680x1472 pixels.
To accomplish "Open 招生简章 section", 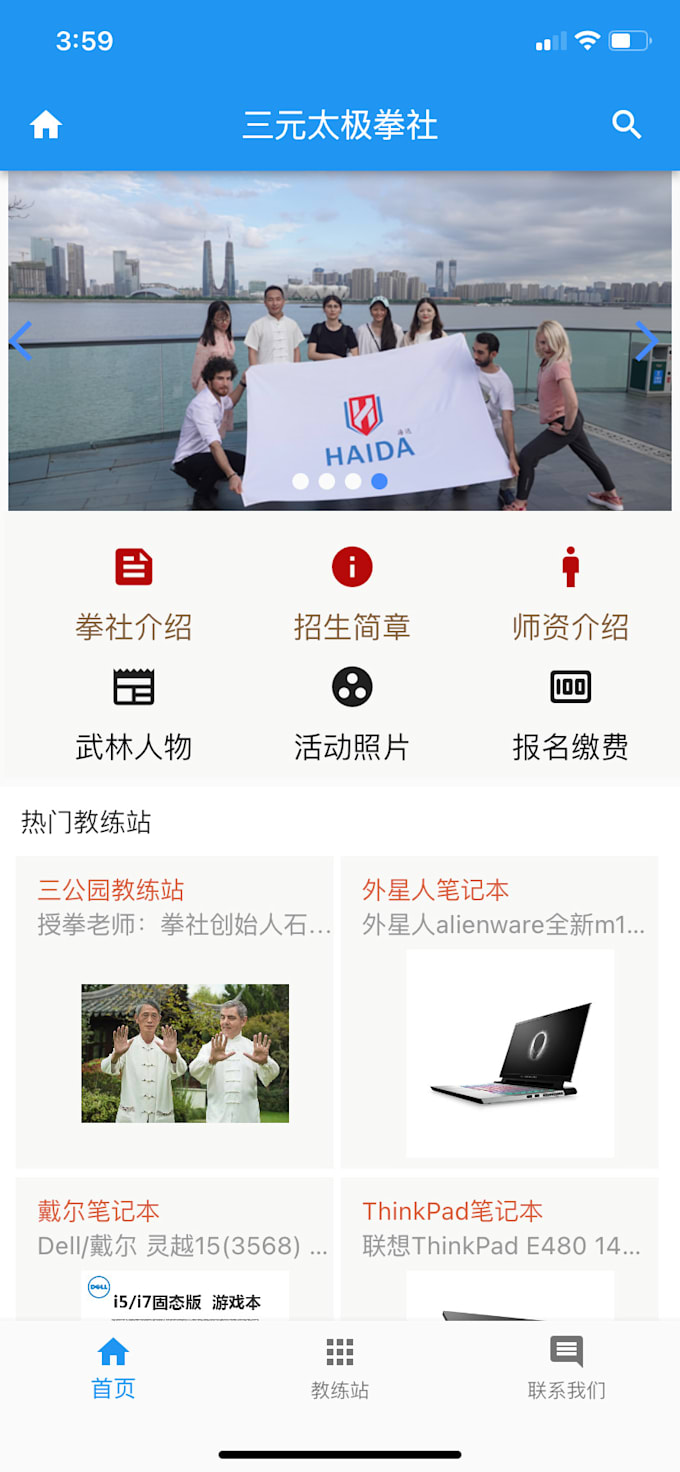I will (x=352, y=593).
